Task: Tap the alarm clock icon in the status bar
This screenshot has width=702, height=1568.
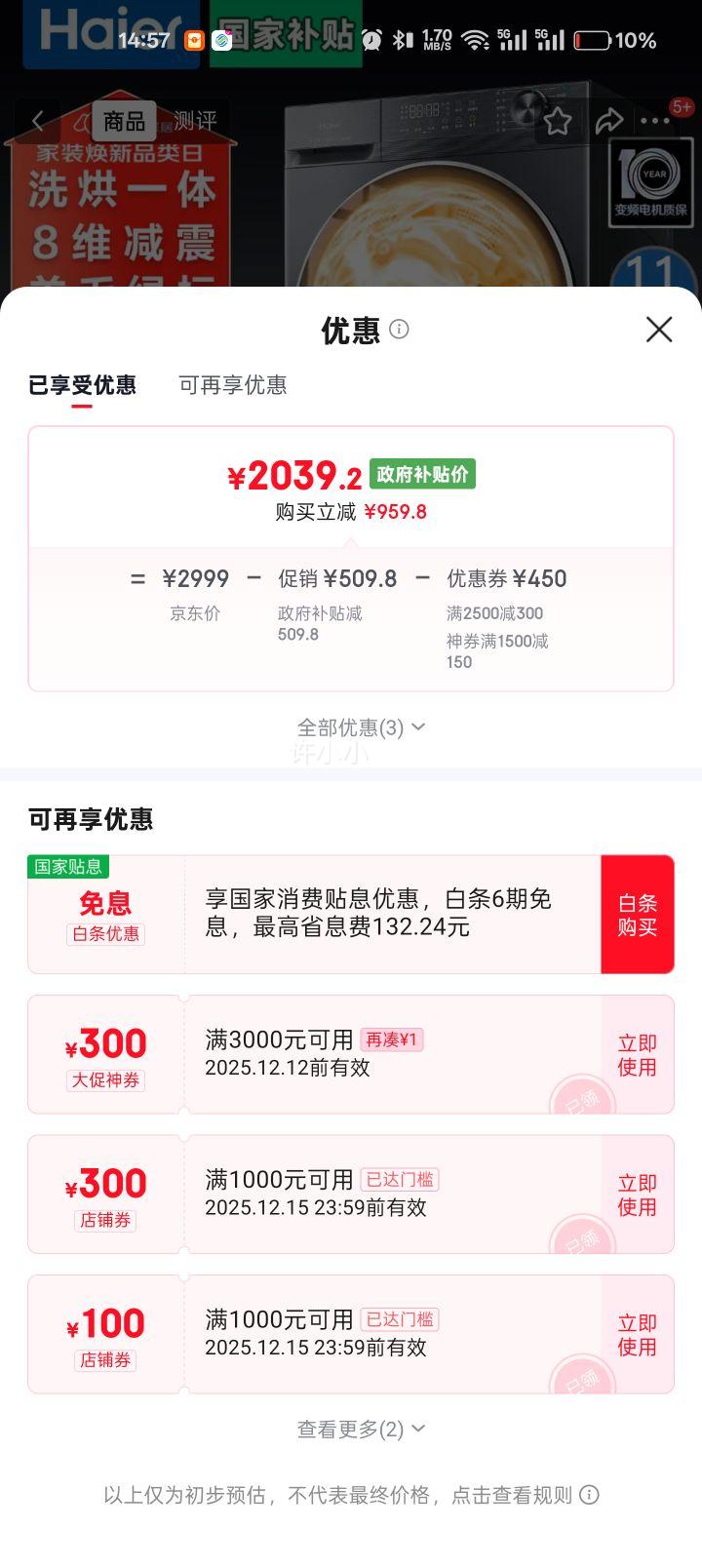Action: point(370,41)
